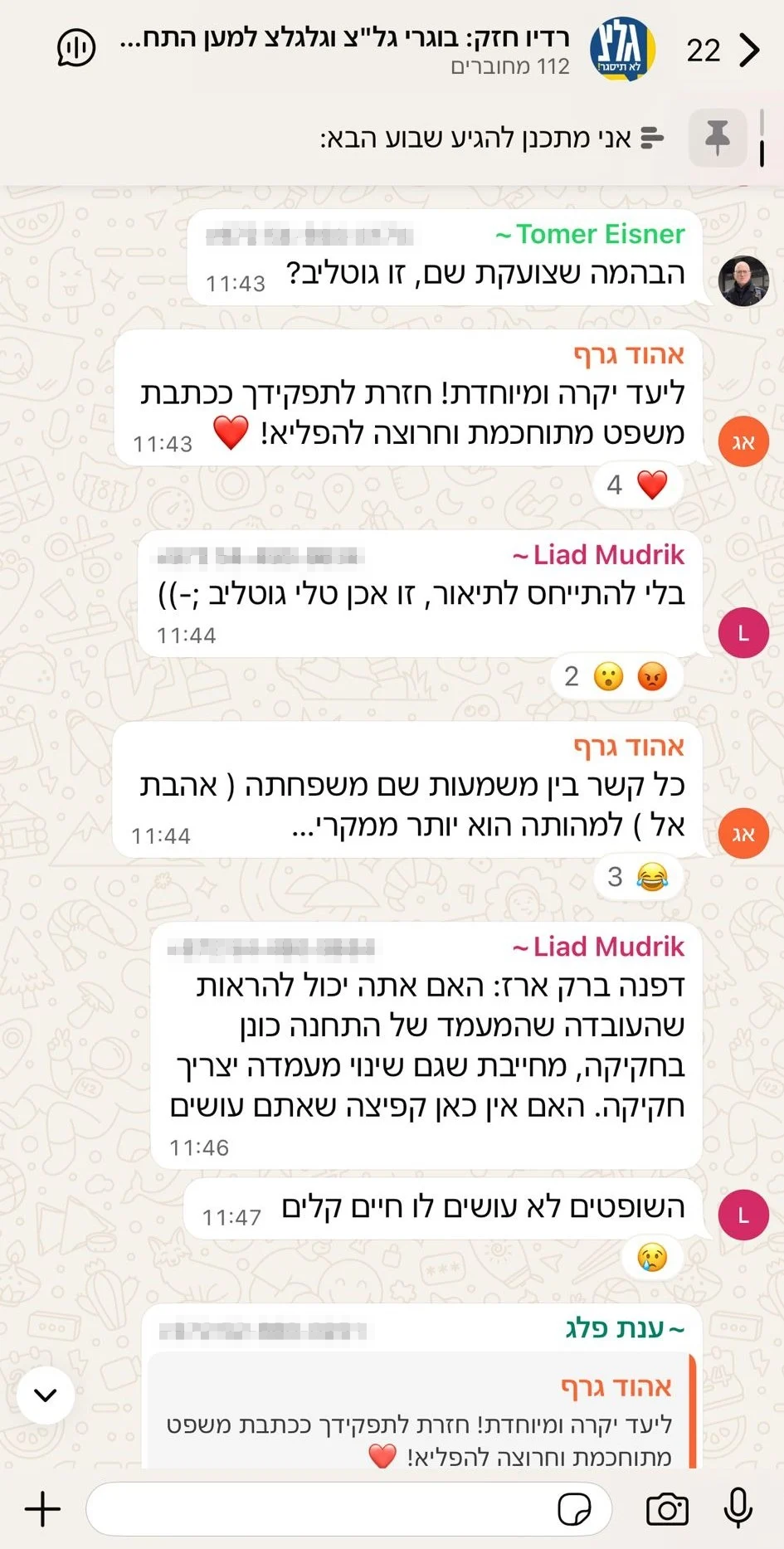The image size is (784, 1549).
Task: View heart reactions on the 11:43 message
Action: (638, 485)
